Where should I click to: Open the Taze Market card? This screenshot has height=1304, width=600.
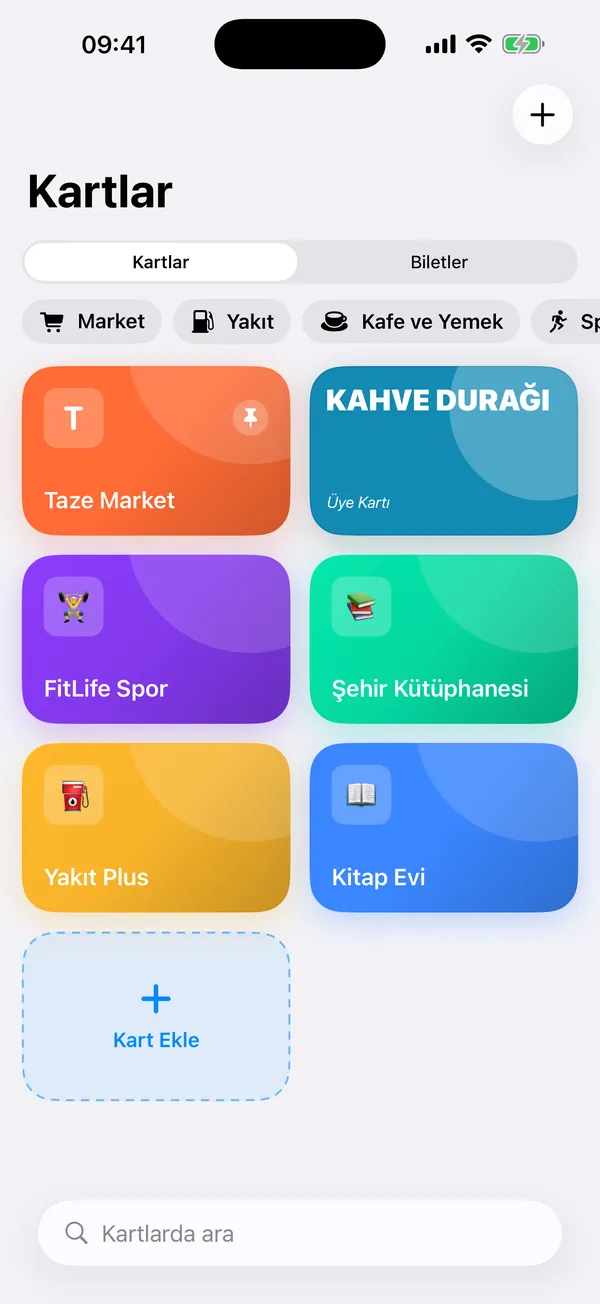[156, 450]
